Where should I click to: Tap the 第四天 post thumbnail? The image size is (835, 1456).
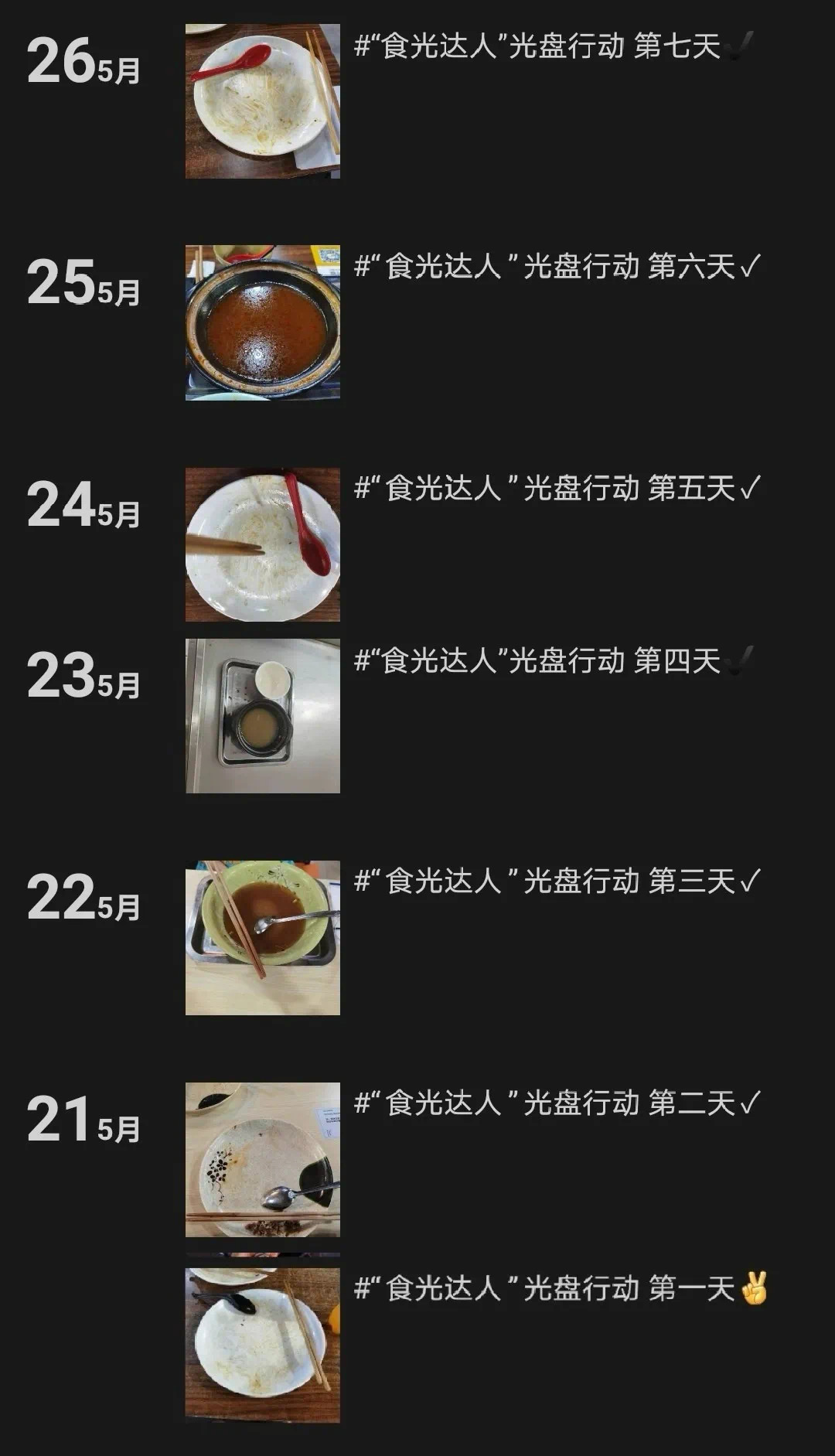tap(262, 715)
